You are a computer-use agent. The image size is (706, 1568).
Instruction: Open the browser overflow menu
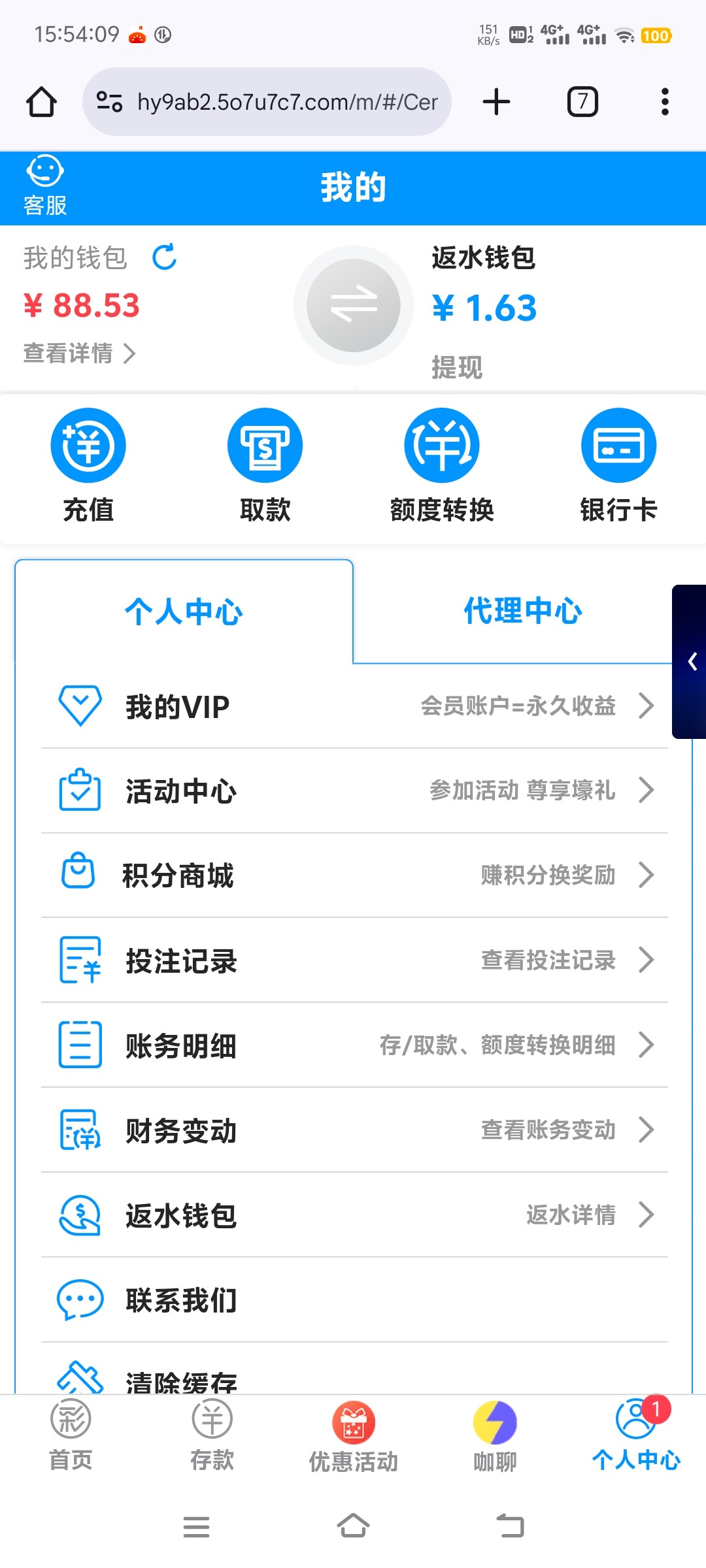pyautogui.click(x=665, y=102)
